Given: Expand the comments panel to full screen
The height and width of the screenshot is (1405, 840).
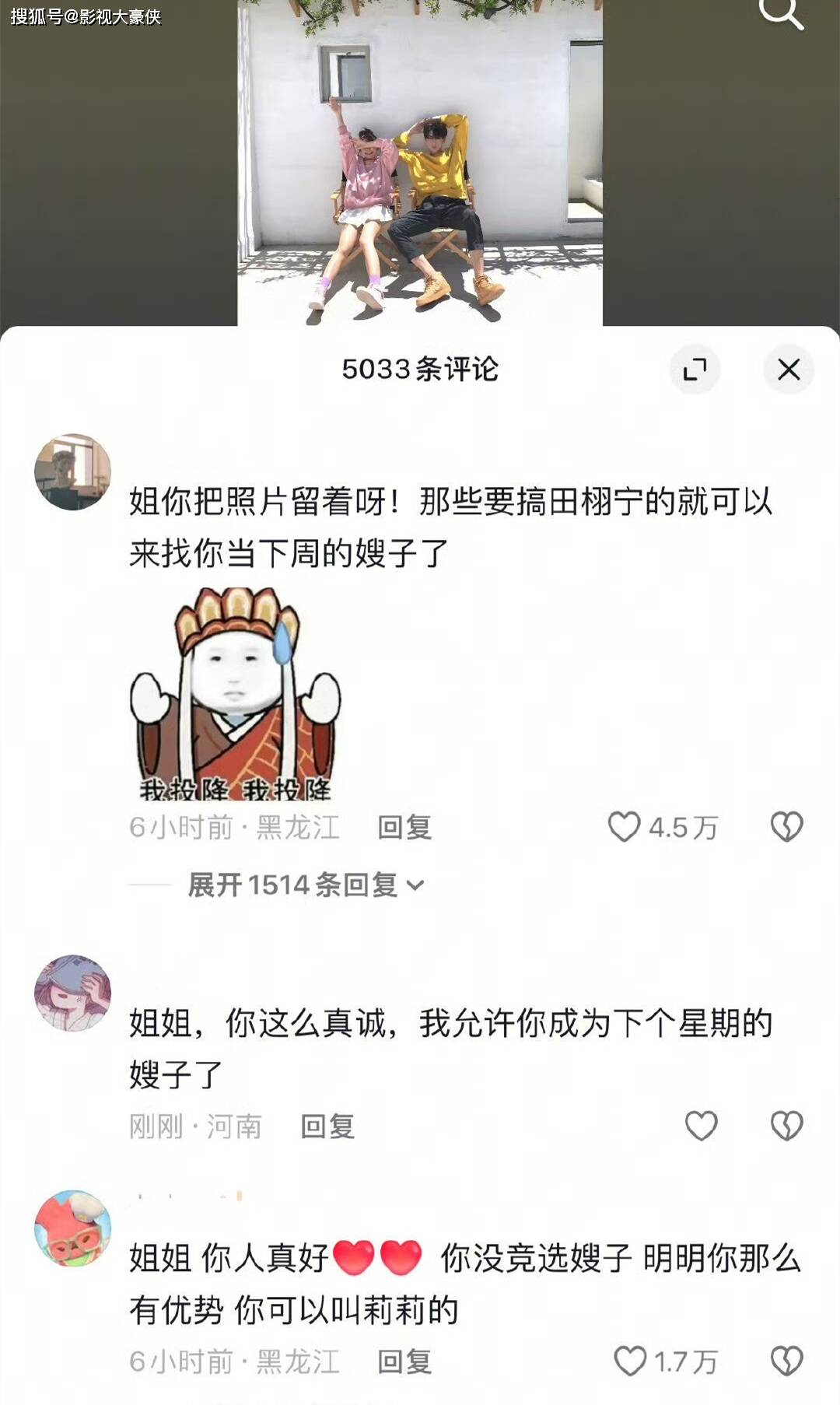Looking at the screenshot, I should pos(695,369).
